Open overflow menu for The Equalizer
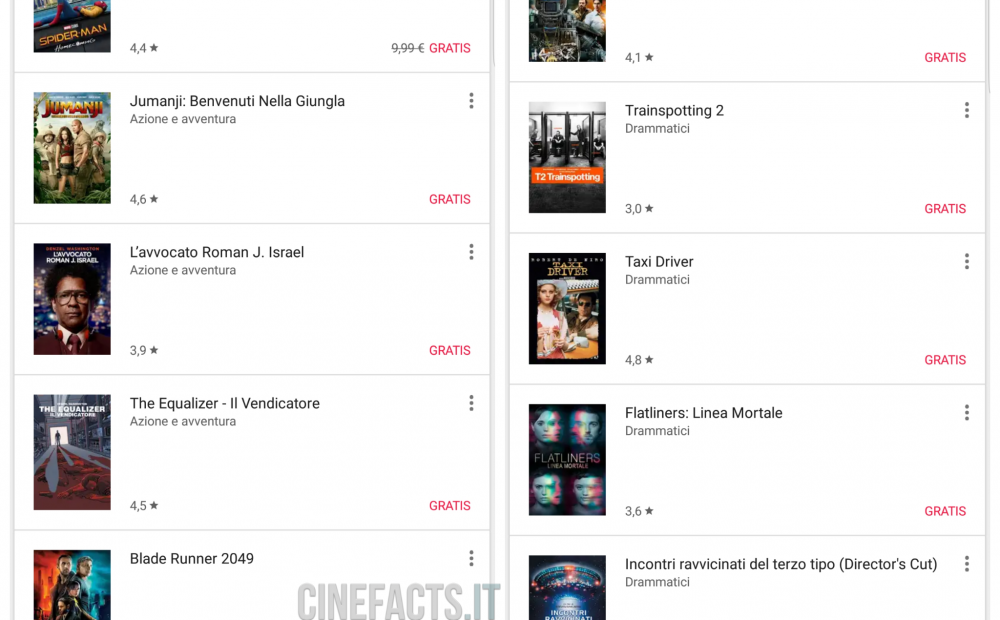 pyautogui.click(x=471, y=403)
